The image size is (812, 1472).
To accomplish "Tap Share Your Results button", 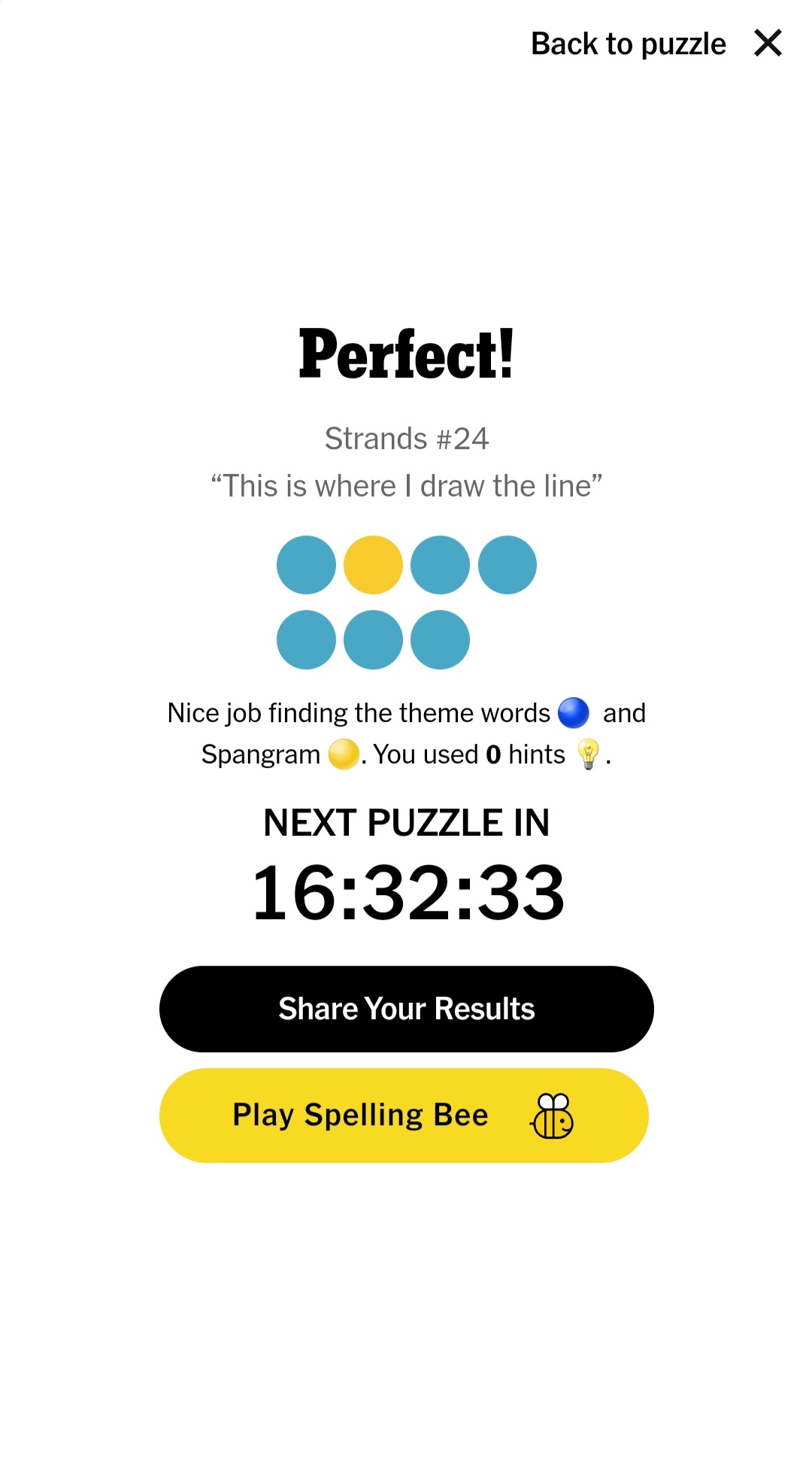I will [406, 1009].
